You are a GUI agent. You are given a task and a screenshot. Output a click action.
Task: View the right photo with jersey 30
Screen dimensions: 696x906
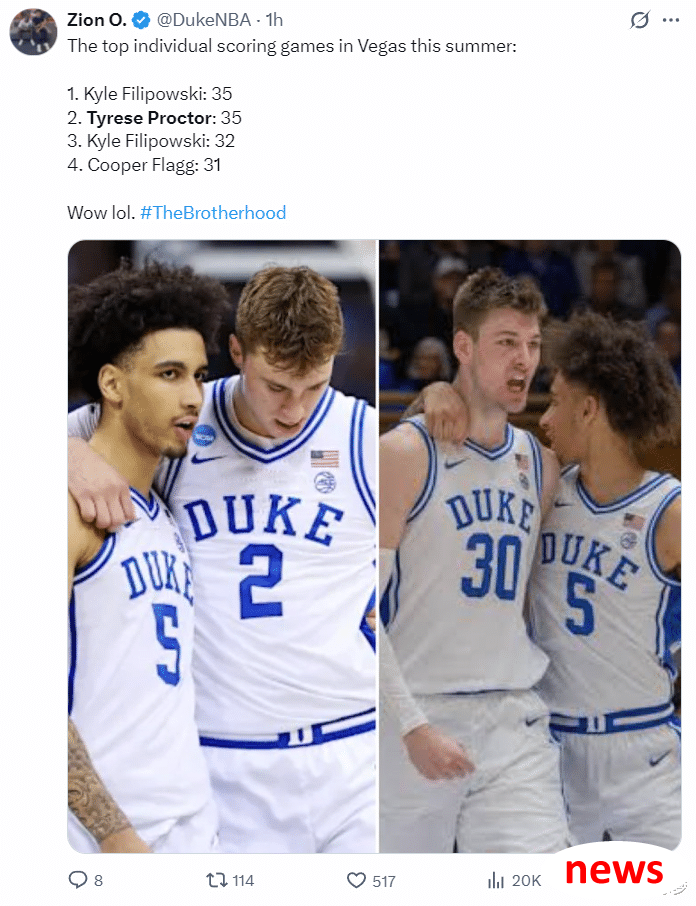[x=530, y=545]
